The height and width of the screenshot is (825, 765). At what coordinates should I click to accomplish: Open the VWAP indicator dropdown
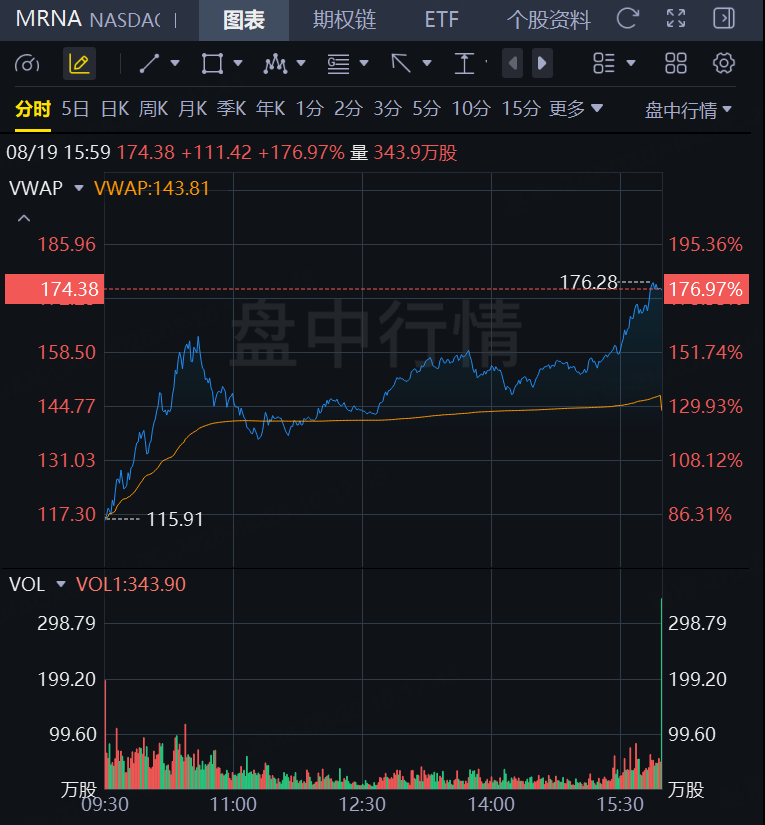(x=79, y=188)
